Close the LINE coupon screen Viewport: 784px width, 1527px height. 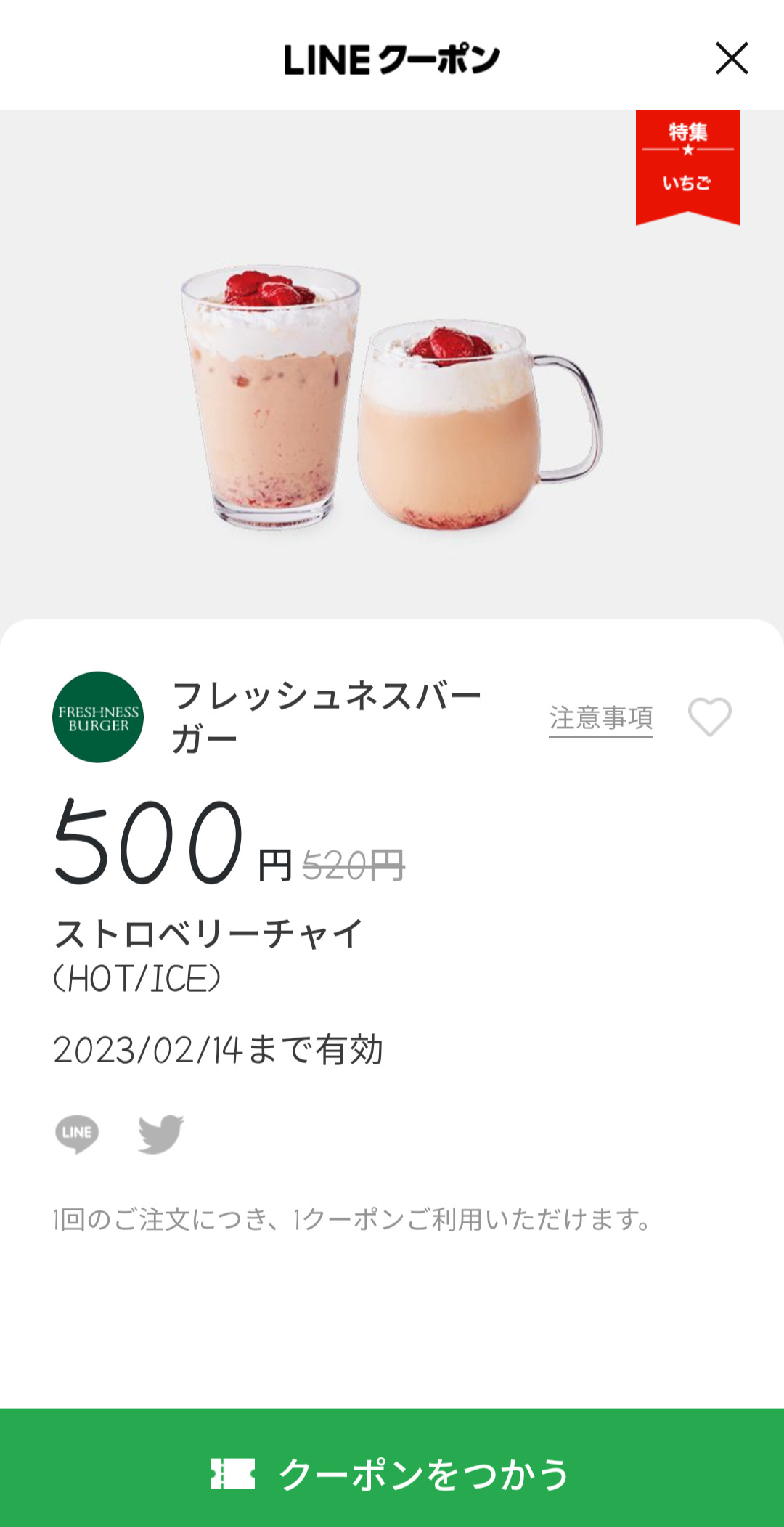[732, 58]
